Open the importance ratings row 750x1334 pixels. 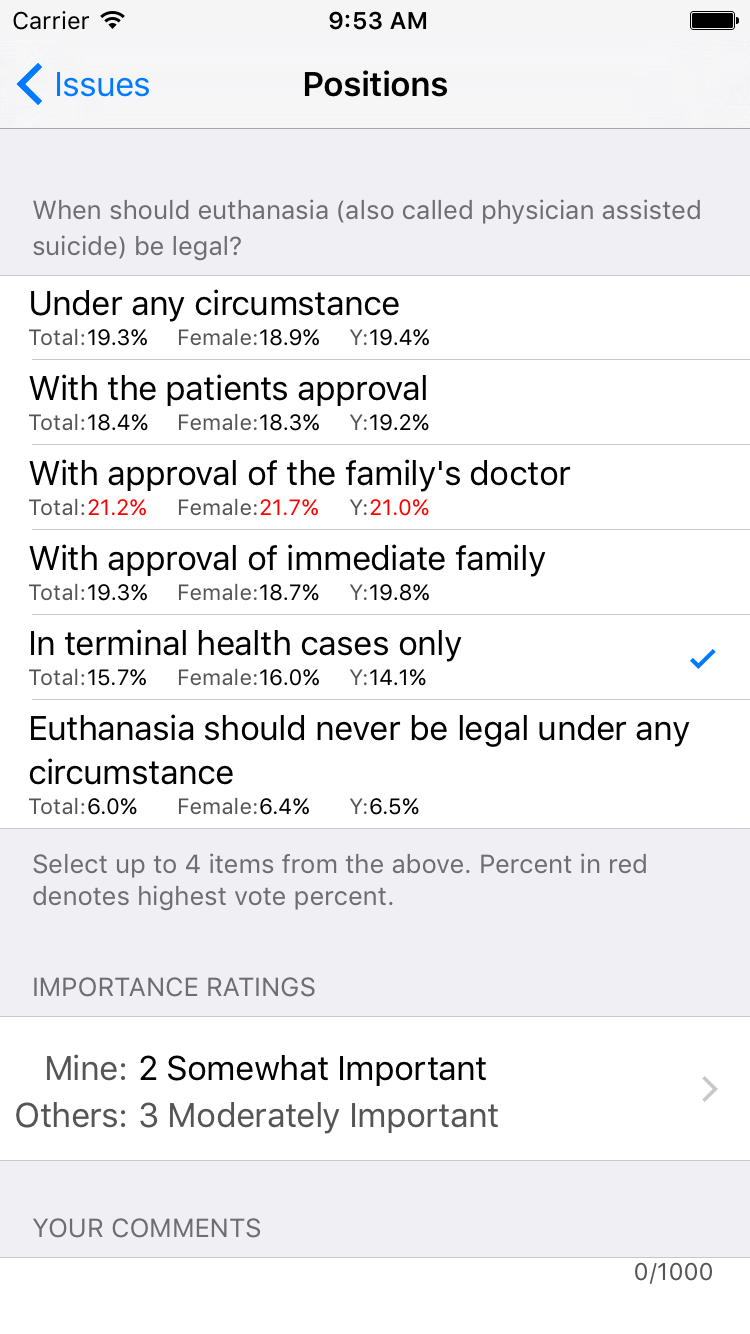tap(375, 1089)
